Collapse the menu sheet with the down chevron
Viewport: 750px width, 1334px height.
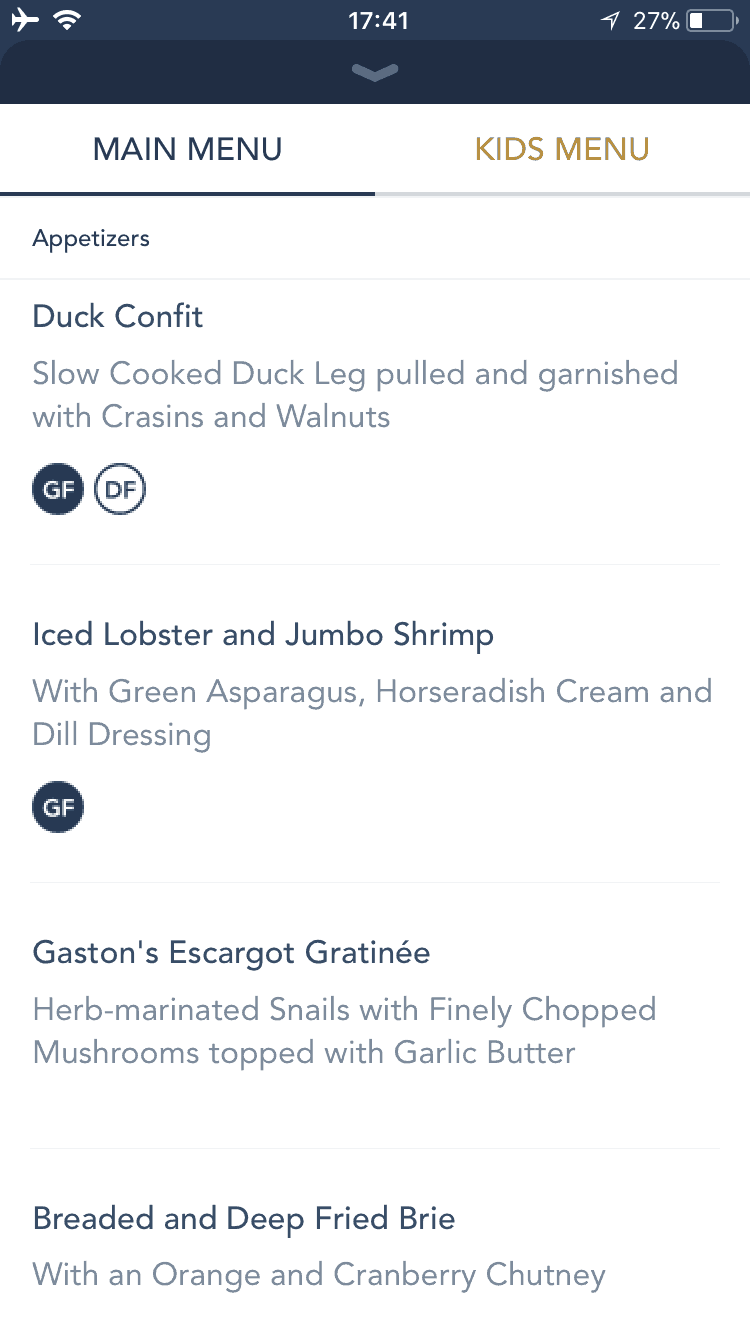tap(375, 72)
